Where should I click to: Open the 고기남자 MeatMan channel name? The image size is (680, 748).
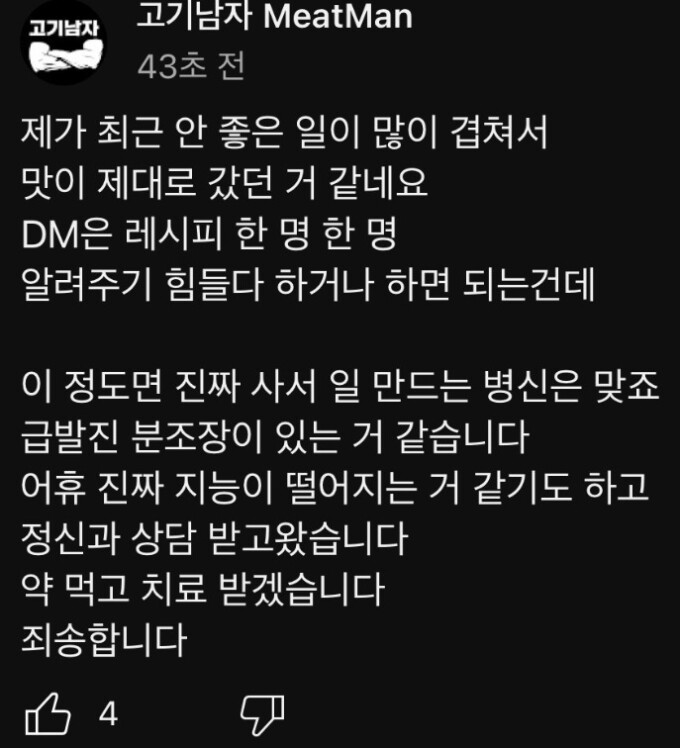[273, 17]
